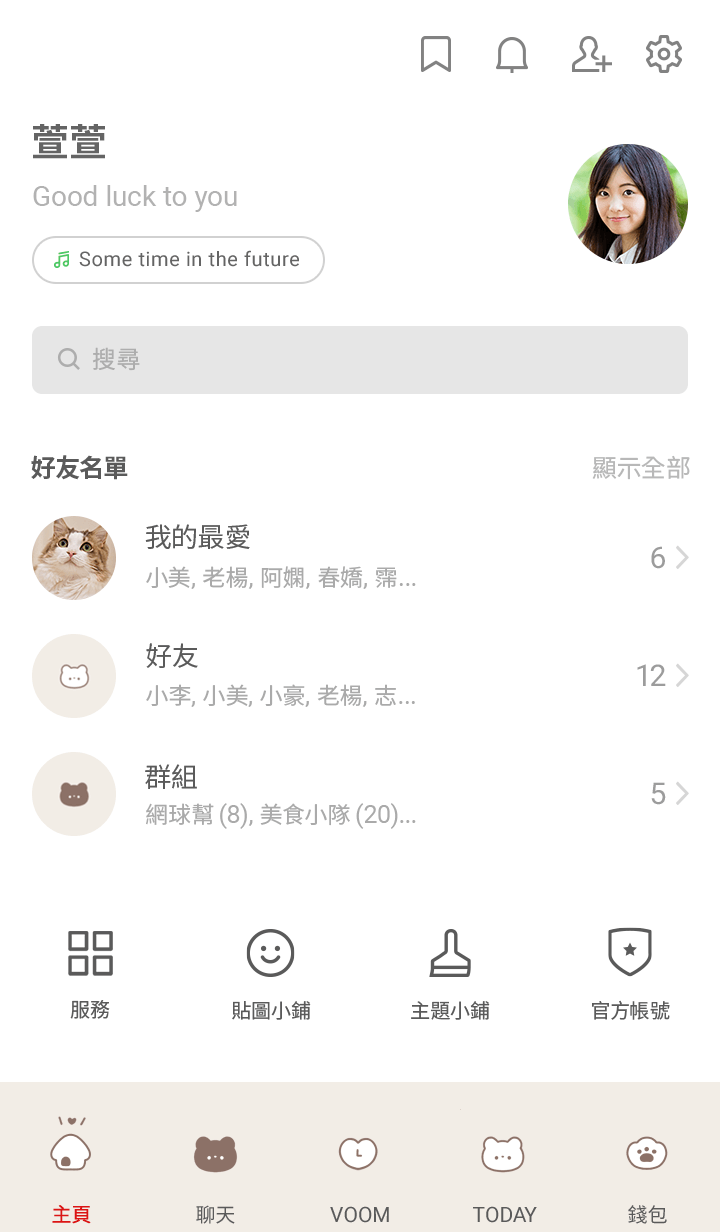Switch to the 聊天 chats tab
This screenshot has width=720, height=1232.
(215, 1170)
